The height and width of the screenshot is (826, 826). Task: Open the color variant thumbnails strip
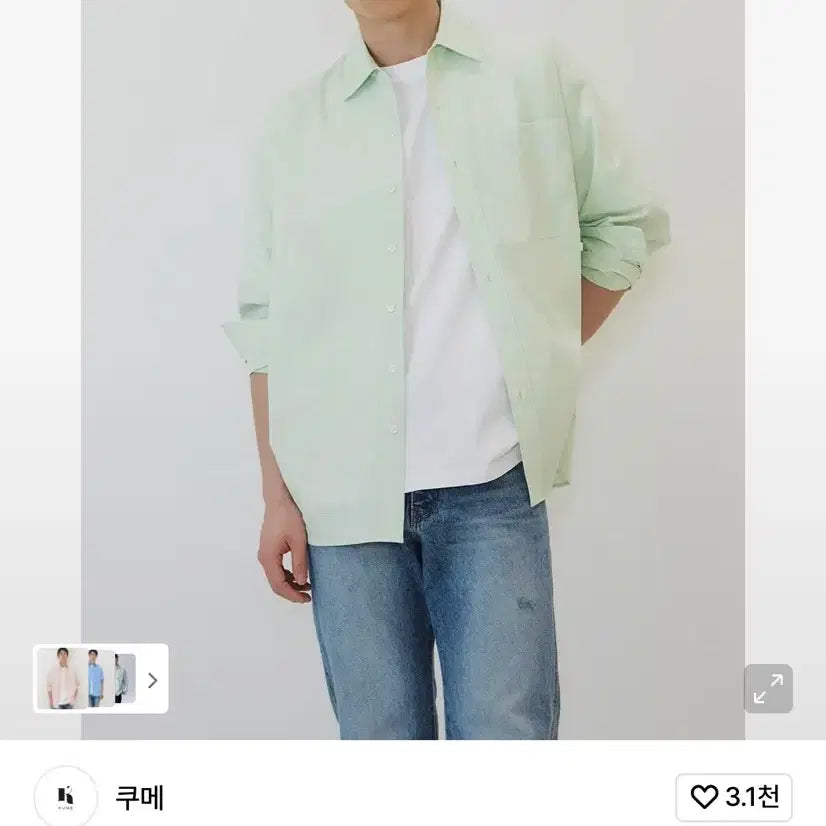pos(100,679)
